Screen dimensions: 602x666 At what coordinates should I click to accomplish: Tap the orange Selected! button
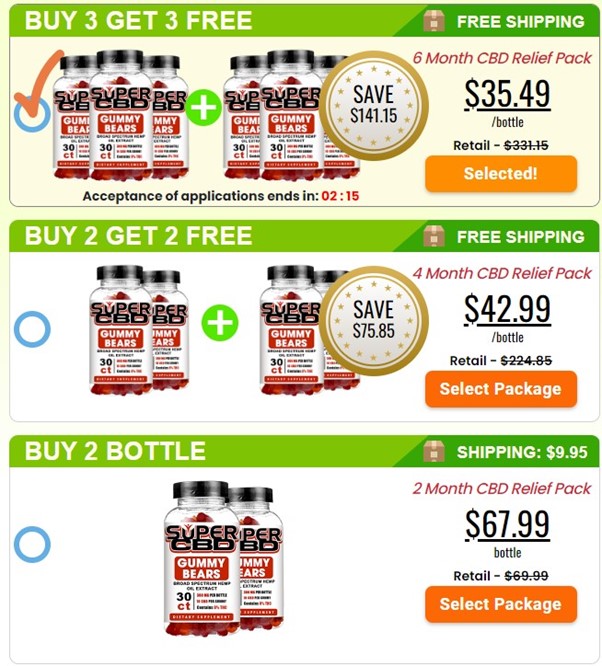click(x=500, y=173)
